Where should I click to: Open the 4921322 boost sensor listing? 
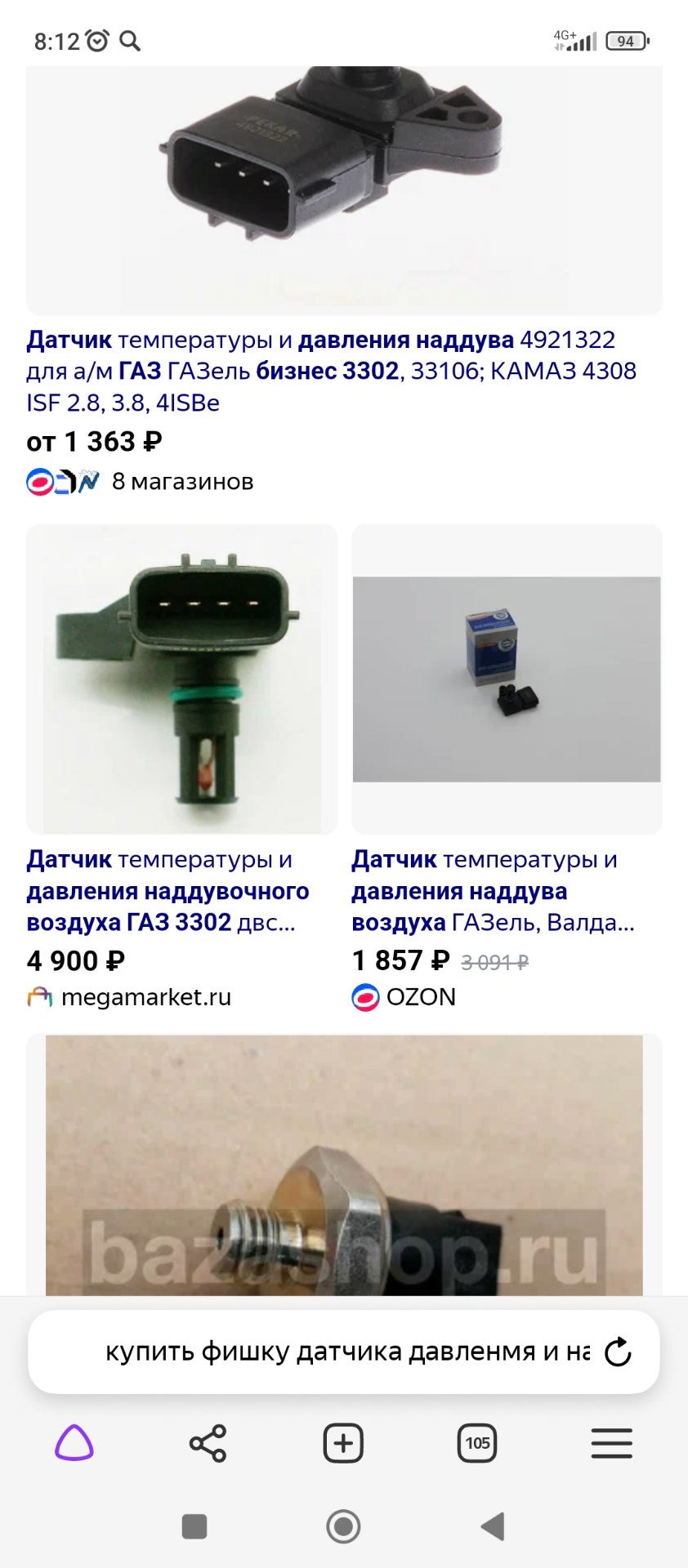(x=331, y=371)
